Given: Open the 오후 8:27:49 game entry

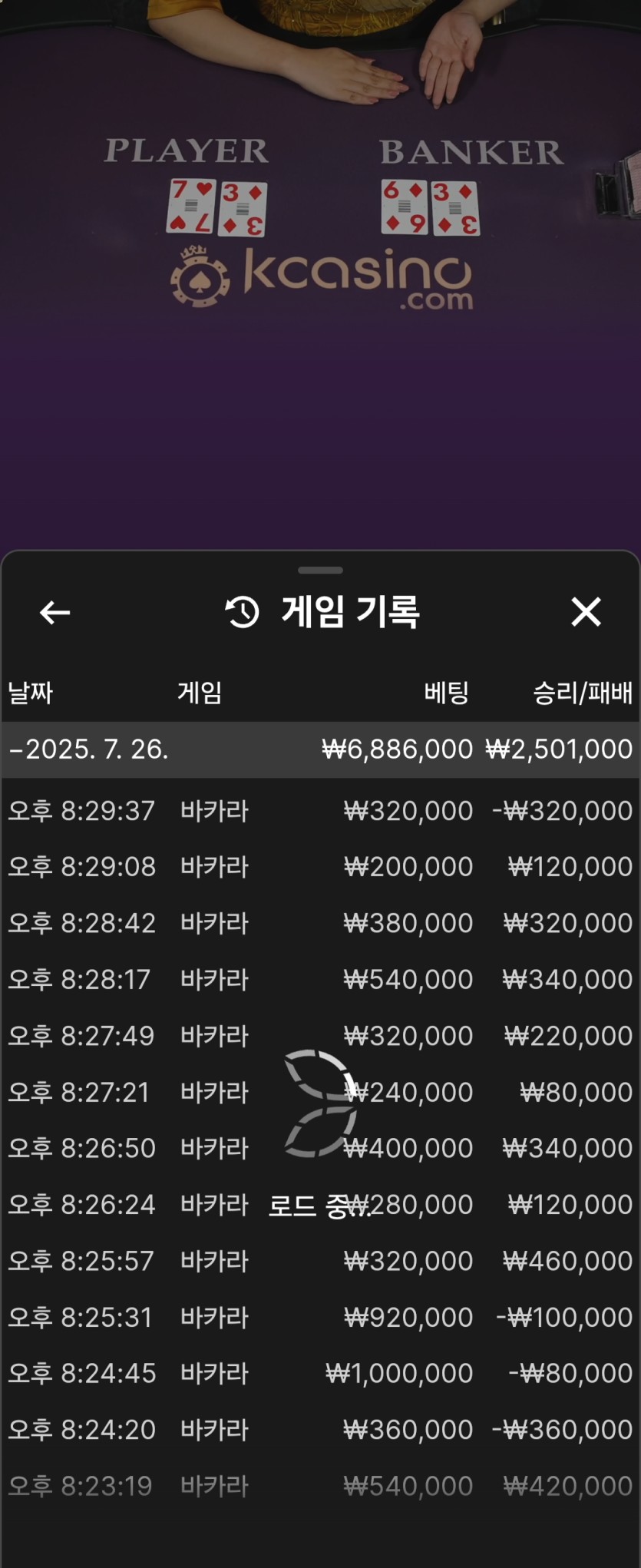Looking at the screenshot, I should 319,1035.
